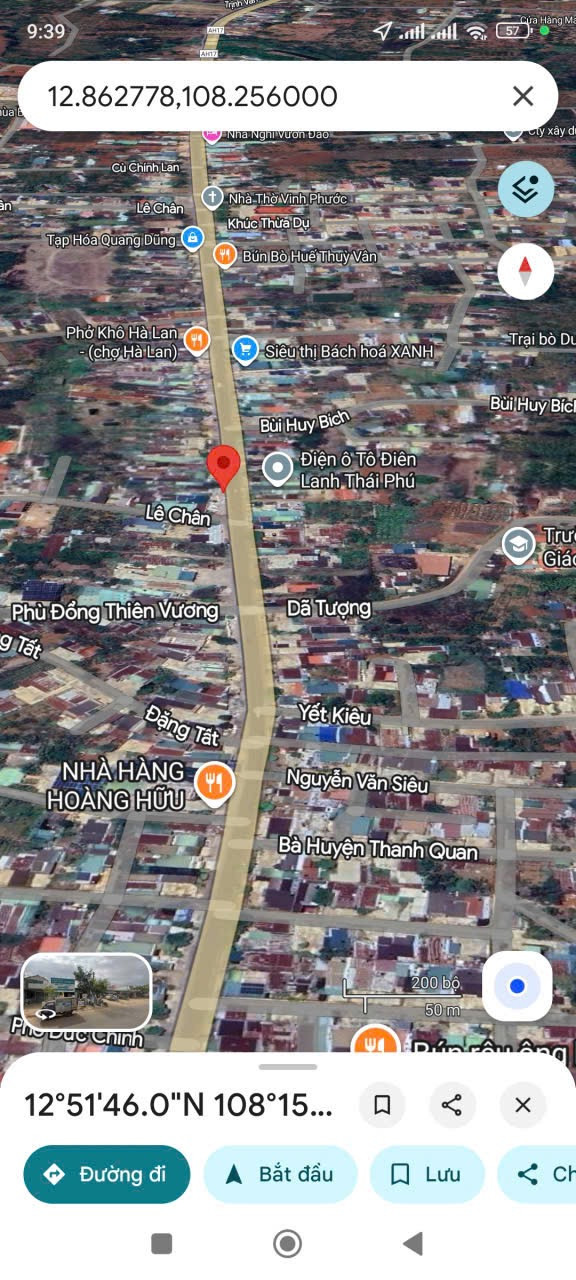This screenshot has width=576, height=1280.
Task: Select NHÀ HÀNG HOÀNG HỮU restaurant marker
Action: 214,783
